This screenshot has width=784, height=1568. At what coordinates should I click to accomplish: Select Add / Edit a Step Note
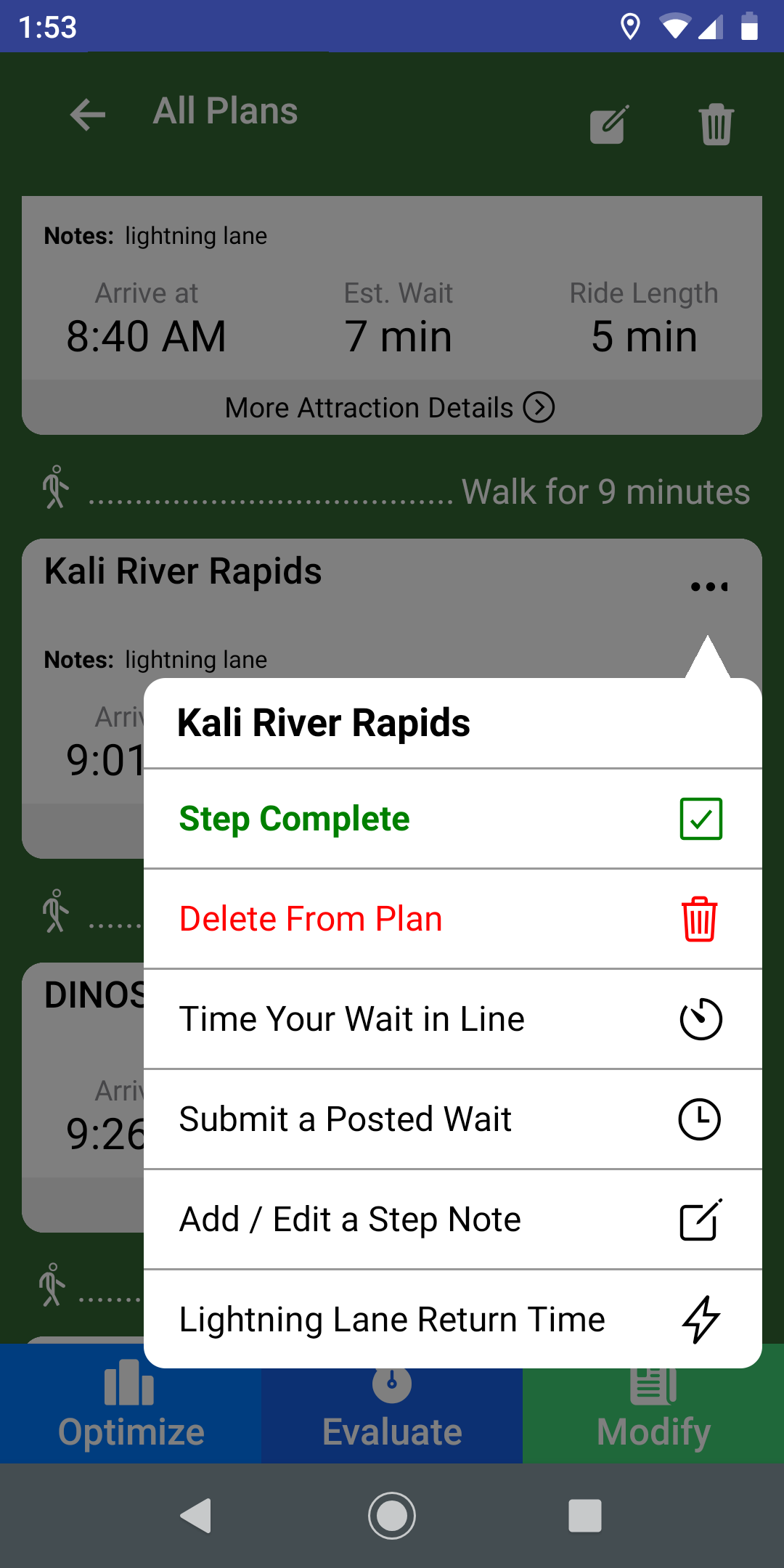[453, 1220]
